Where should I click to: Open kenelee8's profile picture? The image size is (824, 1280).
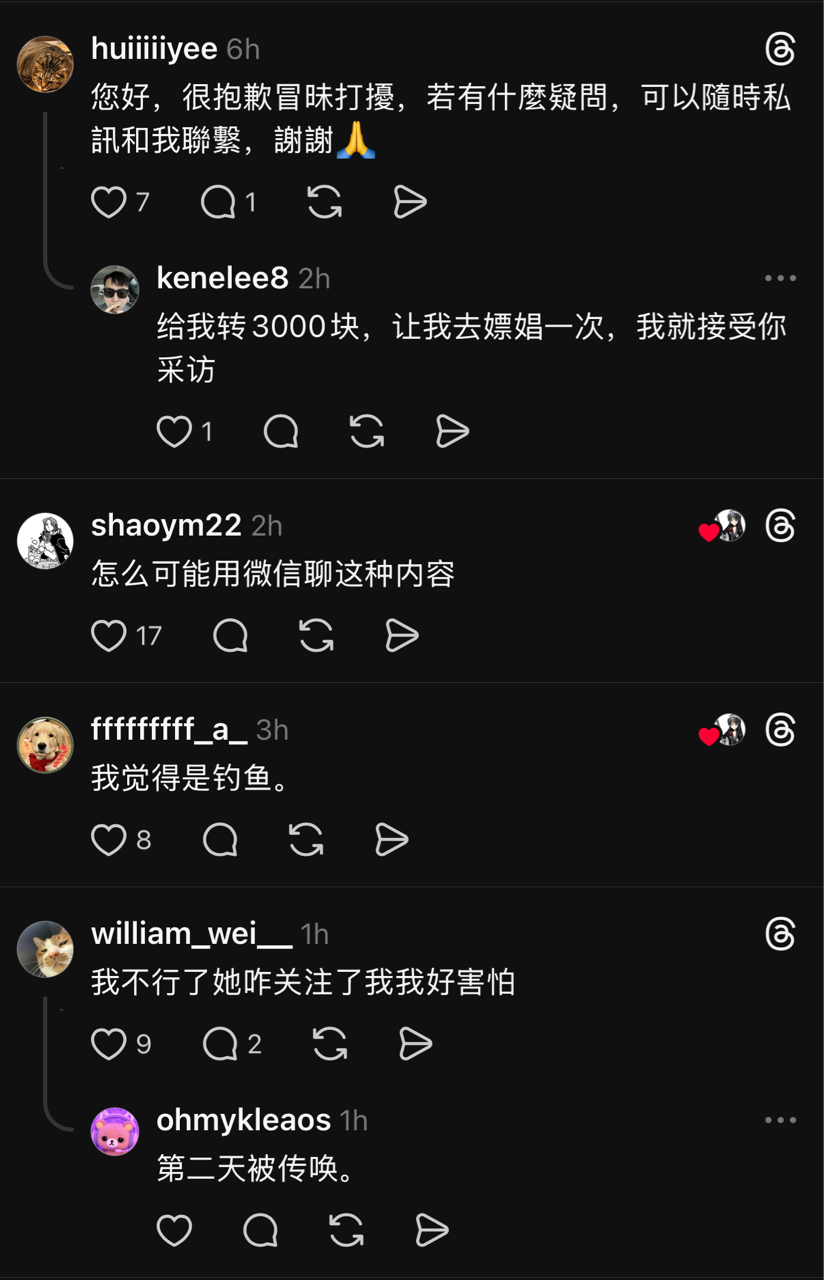(115, 290)
